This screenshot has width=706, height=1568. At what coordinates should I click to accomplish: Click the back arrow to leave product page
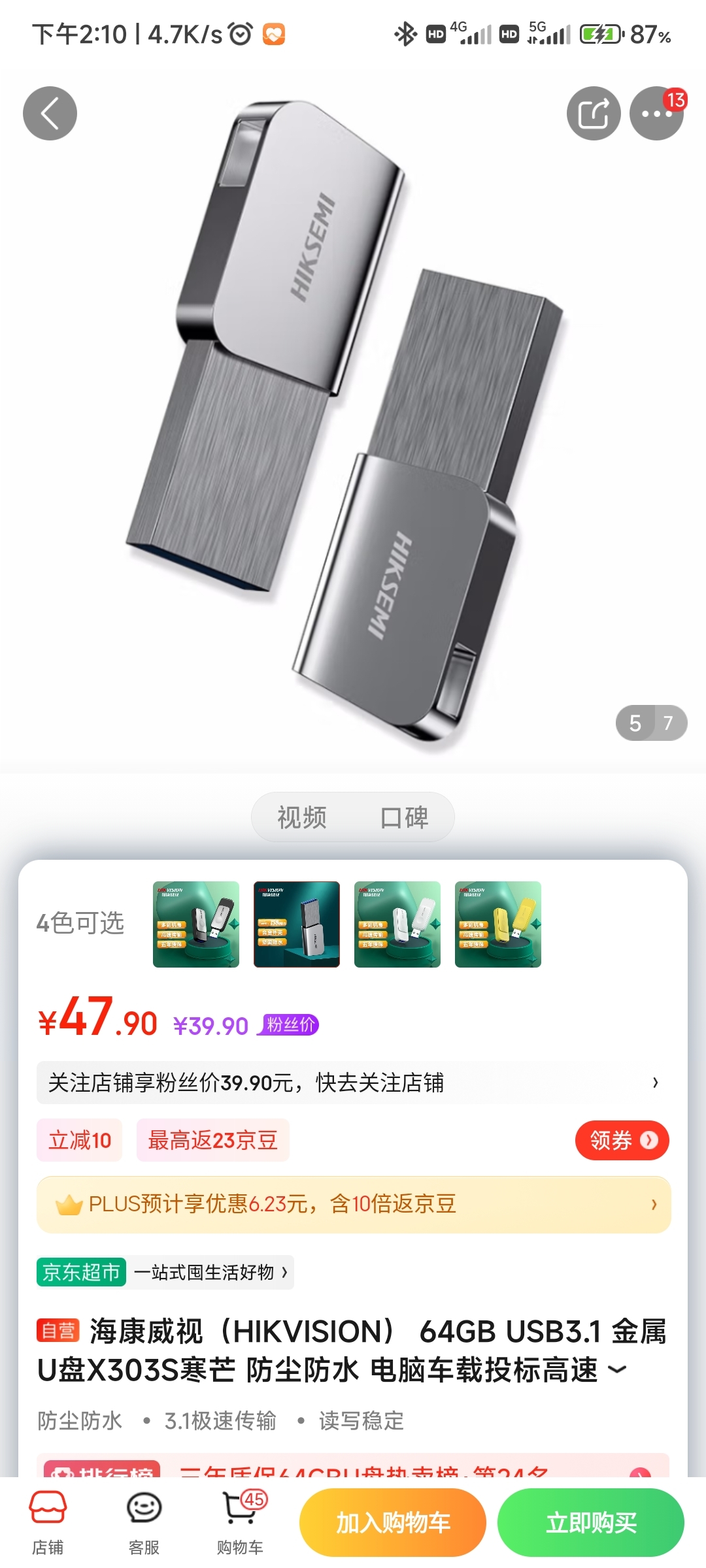click(x=50, y=113)
